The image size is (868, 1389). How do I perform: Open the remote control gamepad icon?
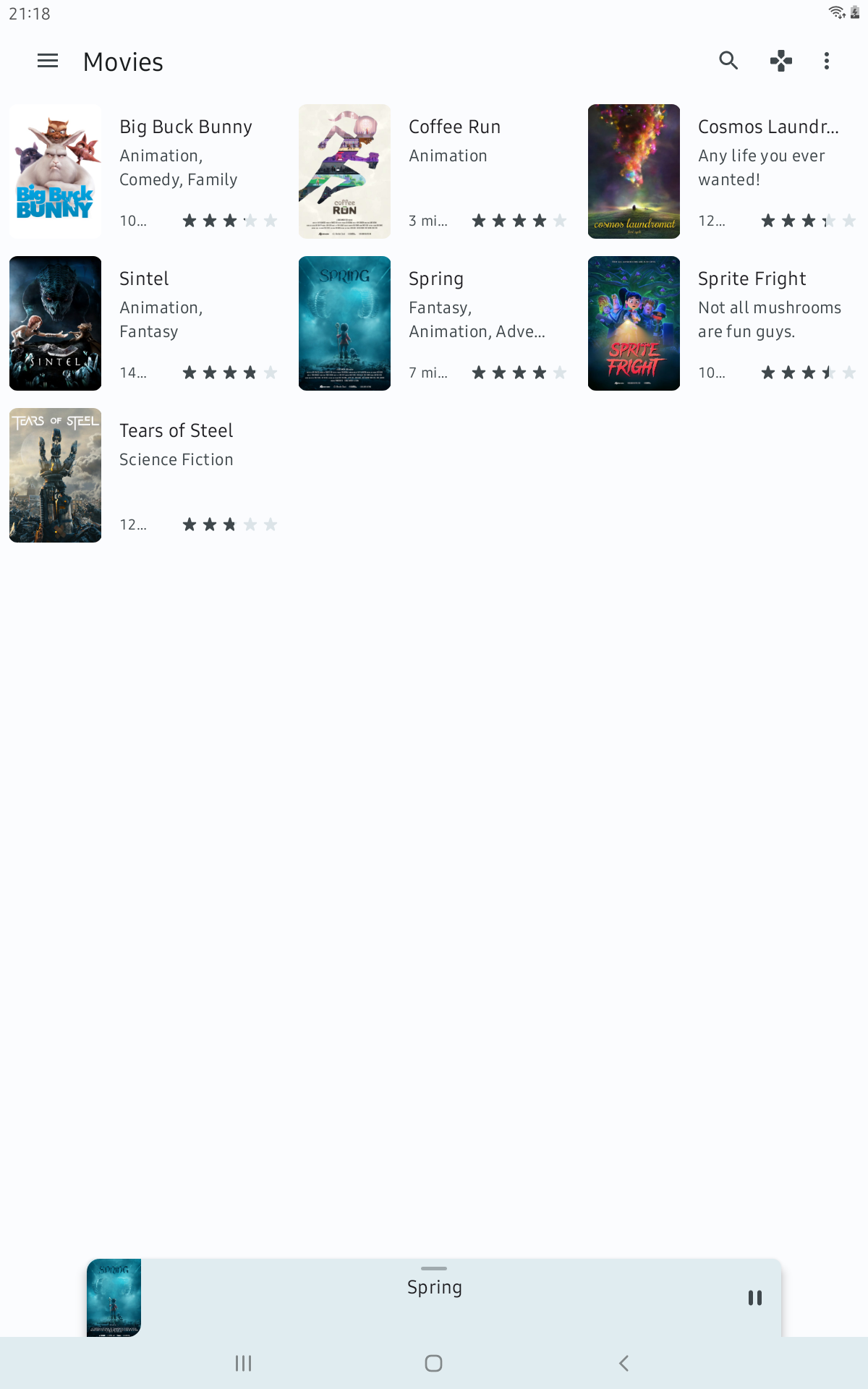coord(780,61)
